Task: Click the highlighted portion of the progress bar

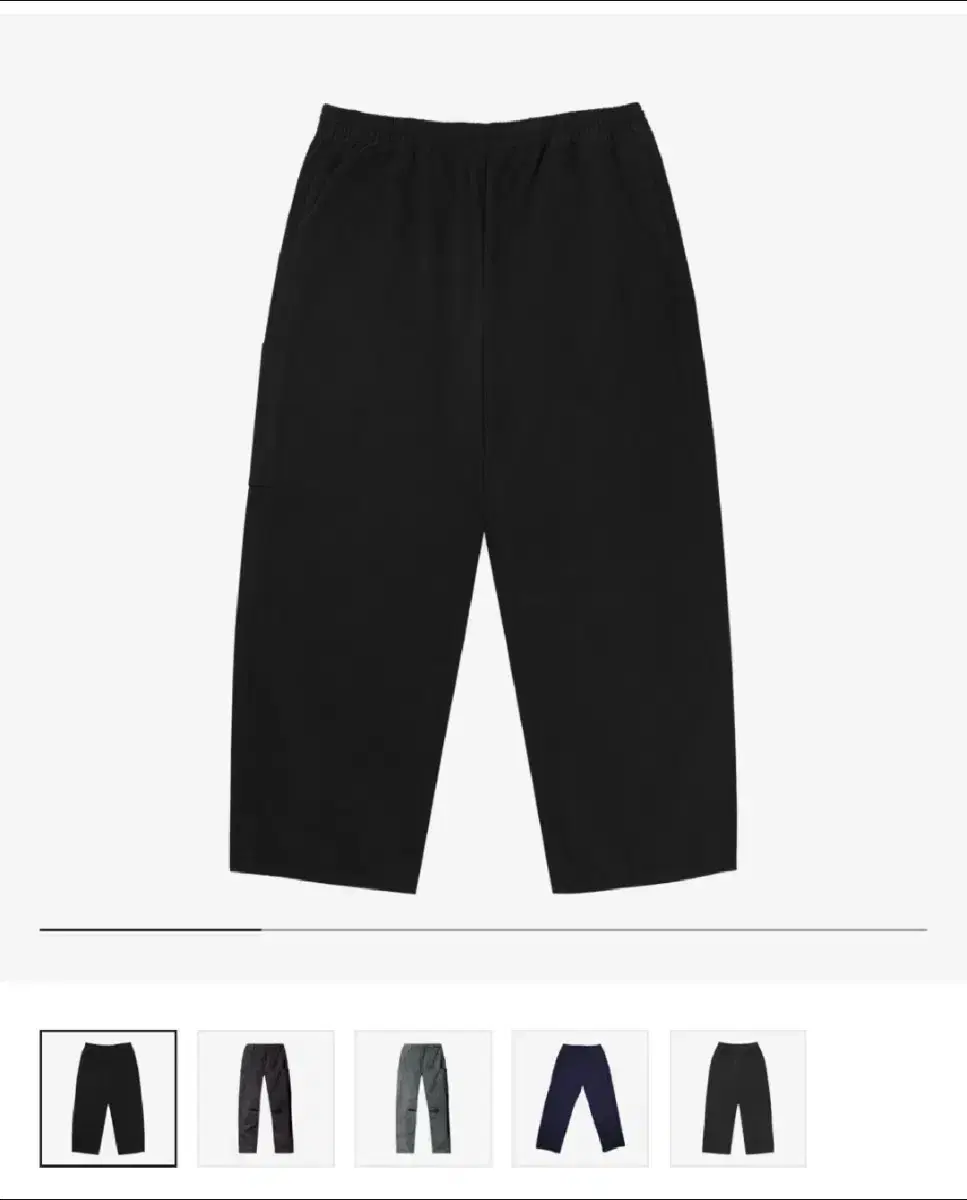Action: [150, 930]
